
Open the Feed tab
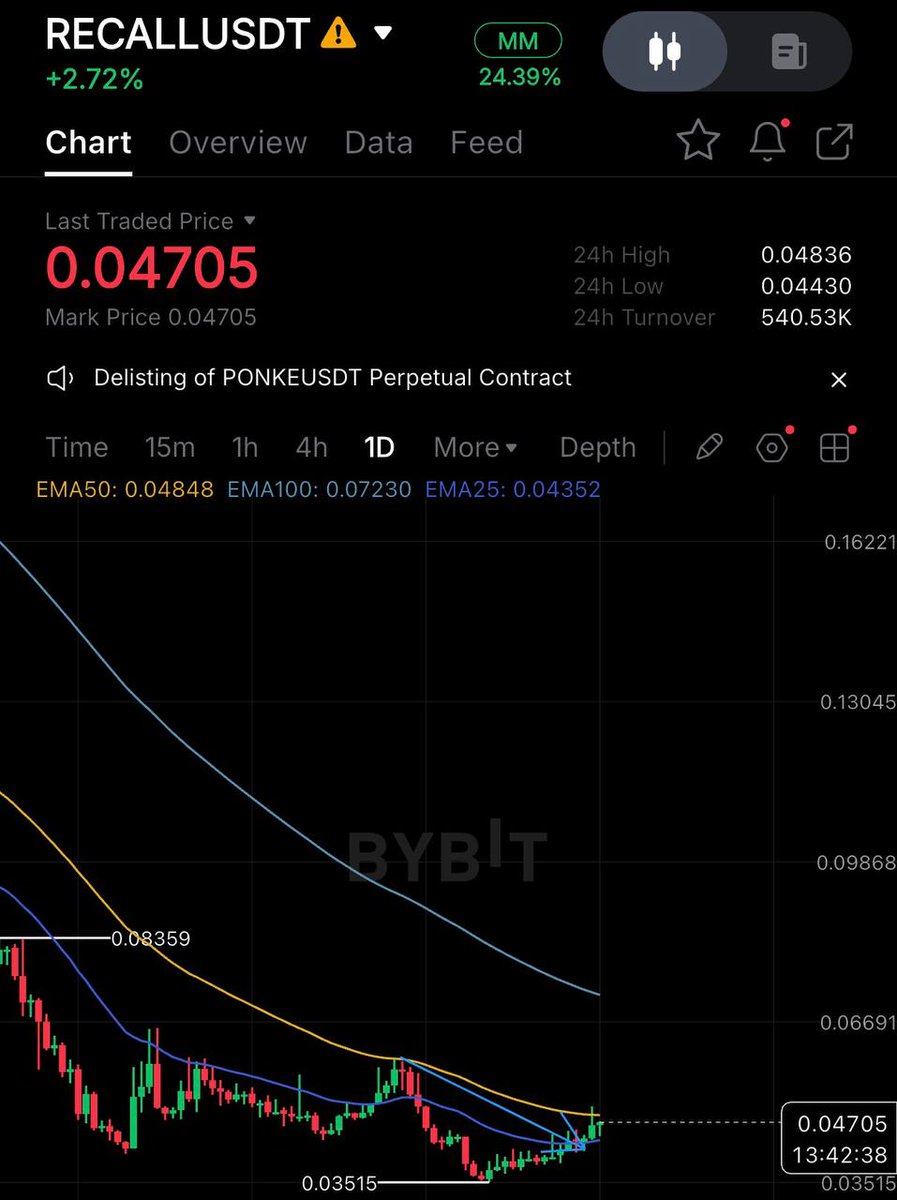486,143
